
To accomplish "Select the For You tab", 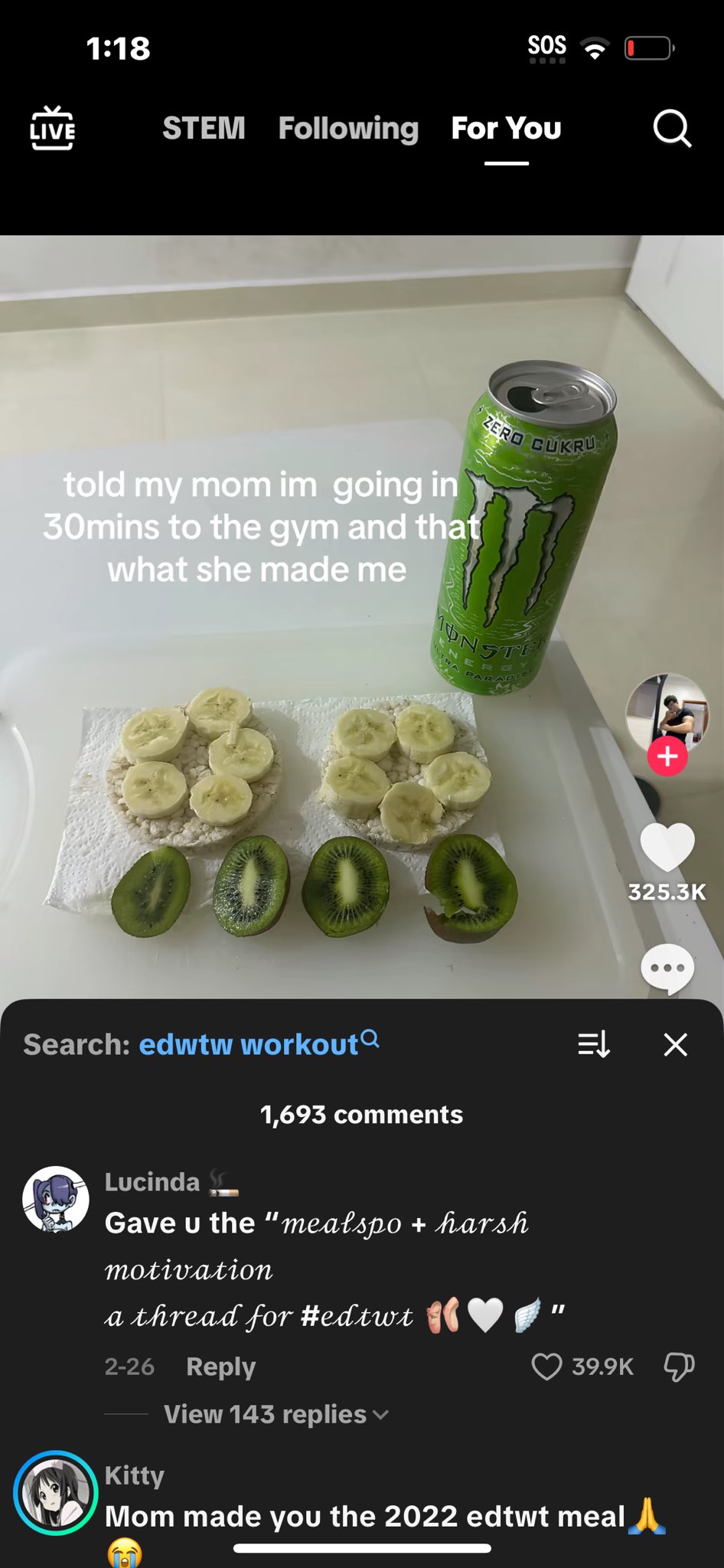I will pyautogui.click(x=506, y=128).
